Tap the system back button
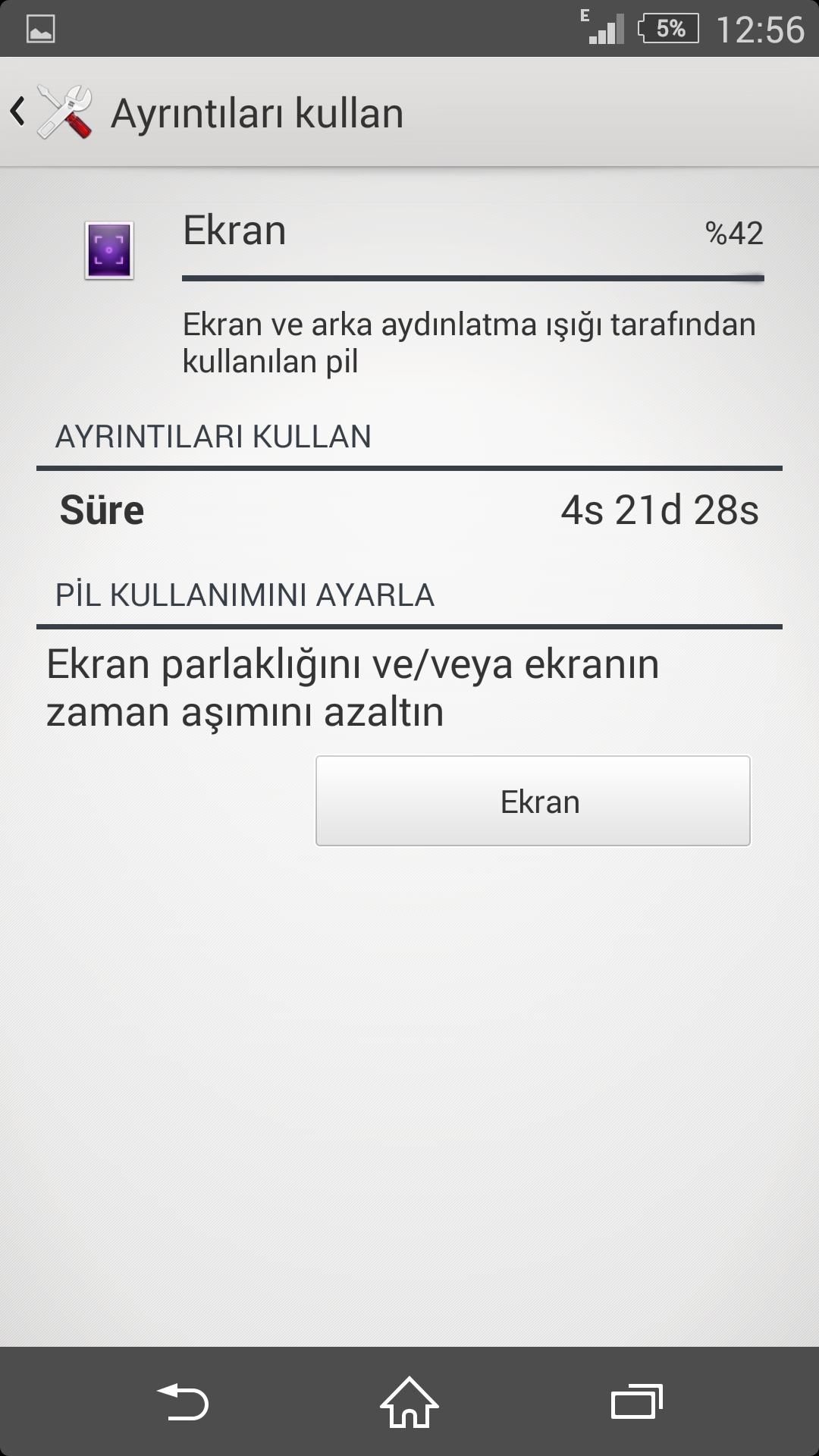Screen dimensions: 819x1456 (182, 1401)
